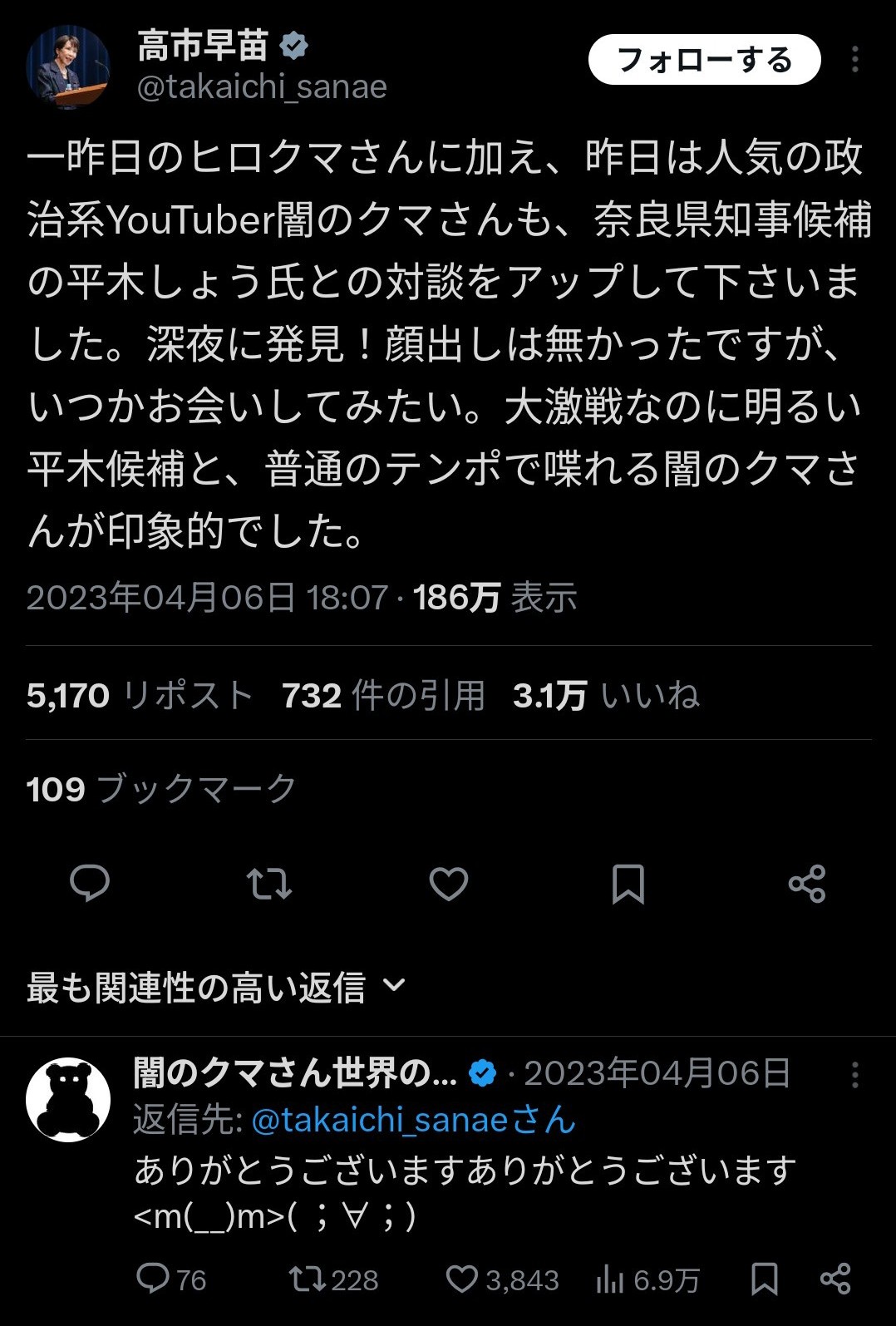
Task: Like the main post
Action: (x=449, y=883)
